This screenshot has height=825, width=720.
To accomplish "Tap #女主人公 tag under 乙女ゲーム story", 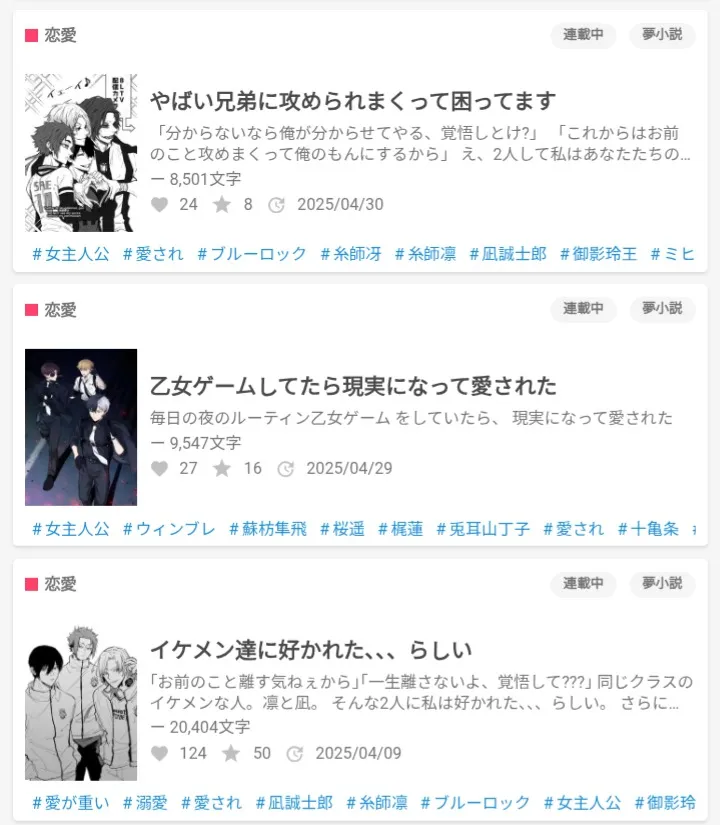I will pyautogui.click(x=71, y=529).
